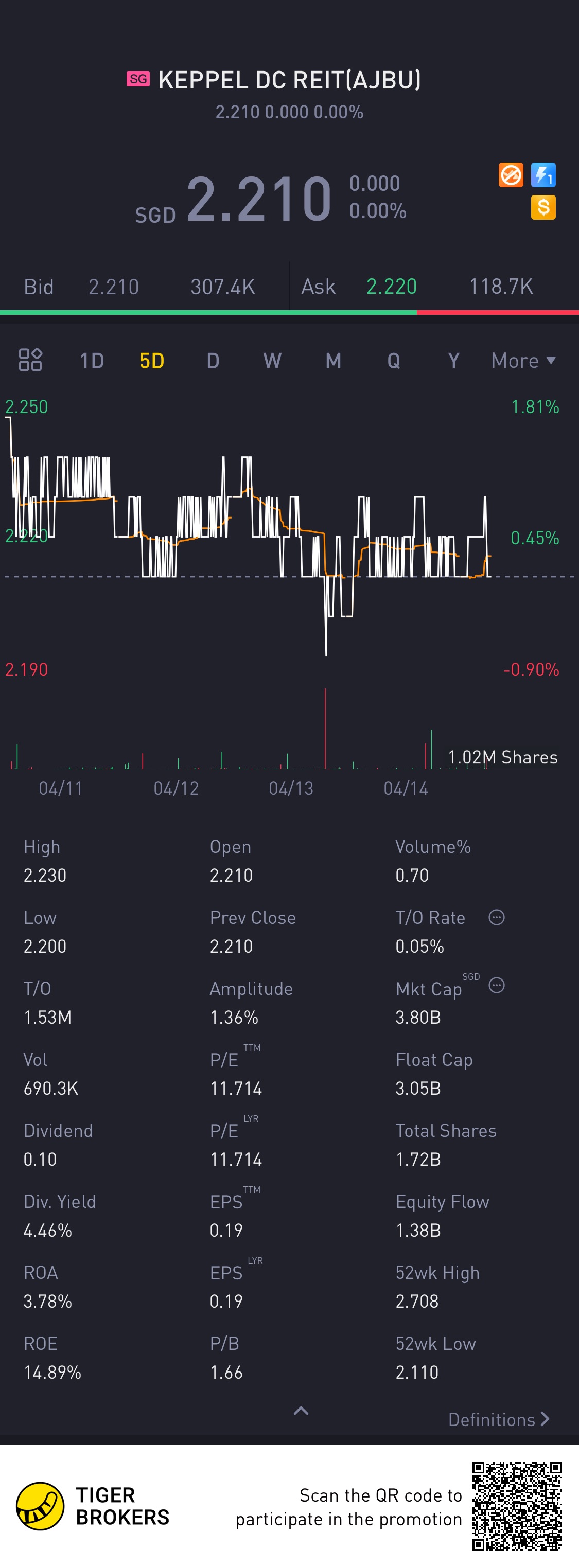Show info for T/O Rate

pyautogui.click(x=496, y=917)
